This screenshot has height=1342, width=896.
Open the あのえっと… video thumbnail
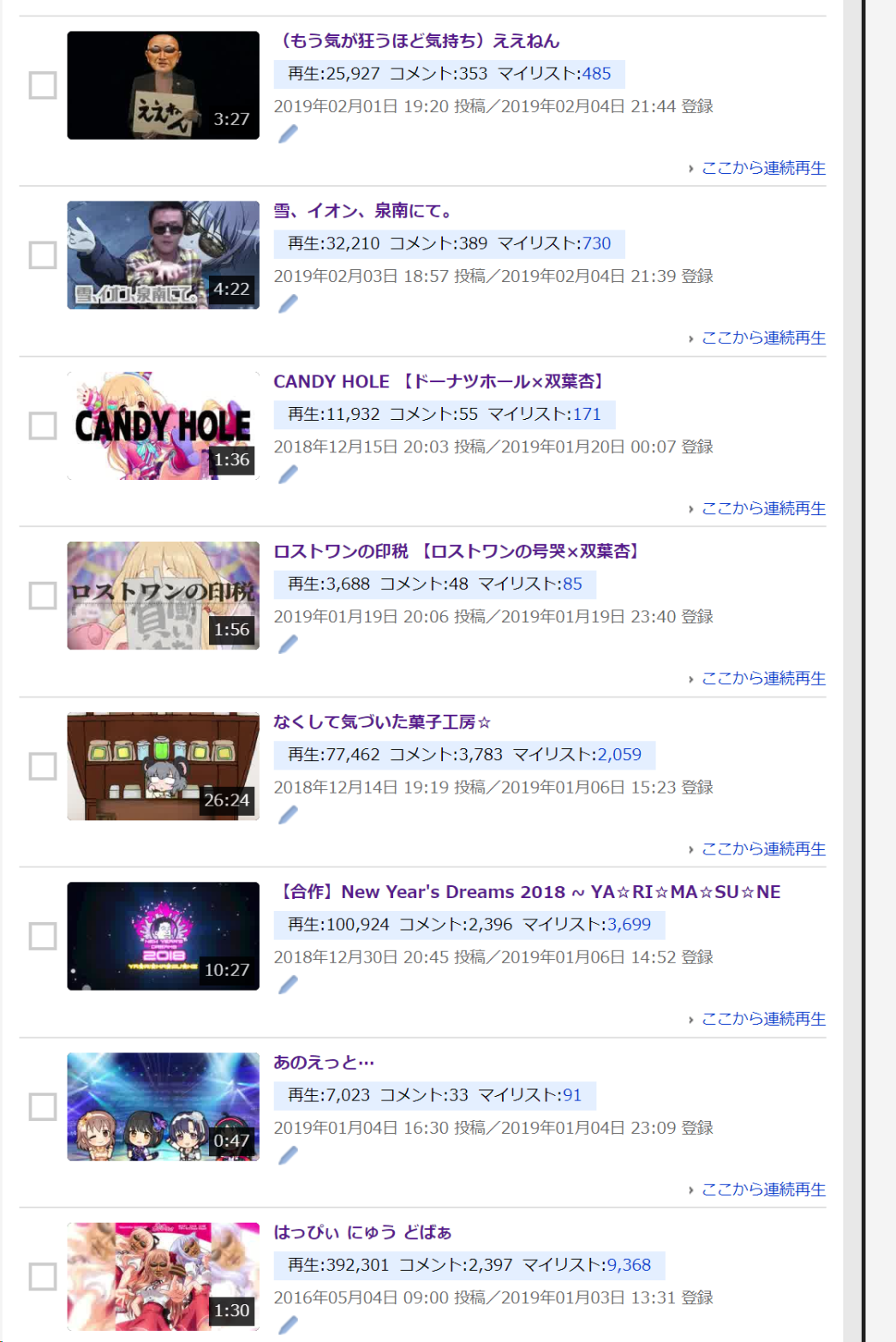click(163, 1105)
